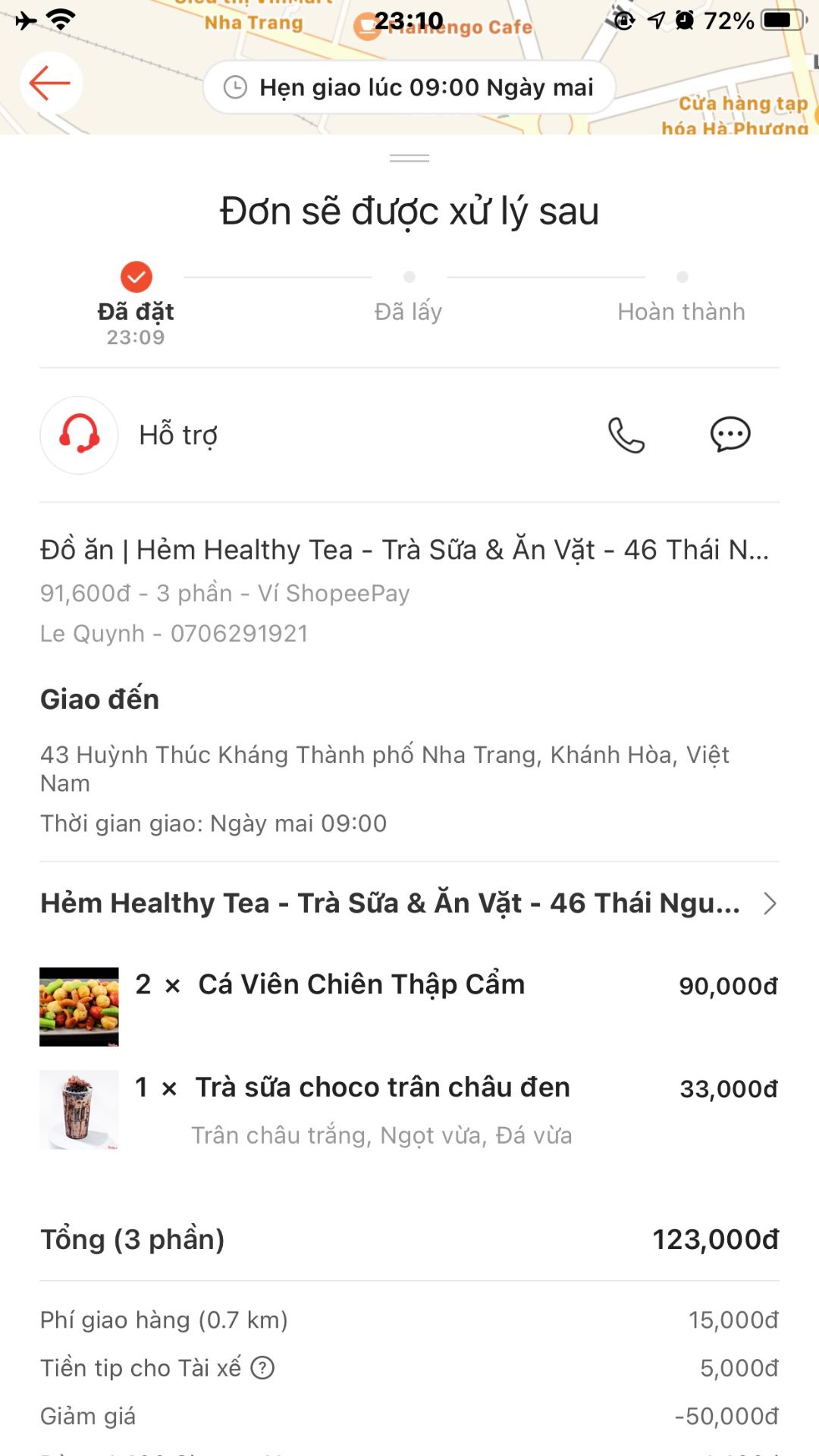819x1456 pixels.
Task: Tap the clock icon in the delivery banner
Action: tap(236, 87)
